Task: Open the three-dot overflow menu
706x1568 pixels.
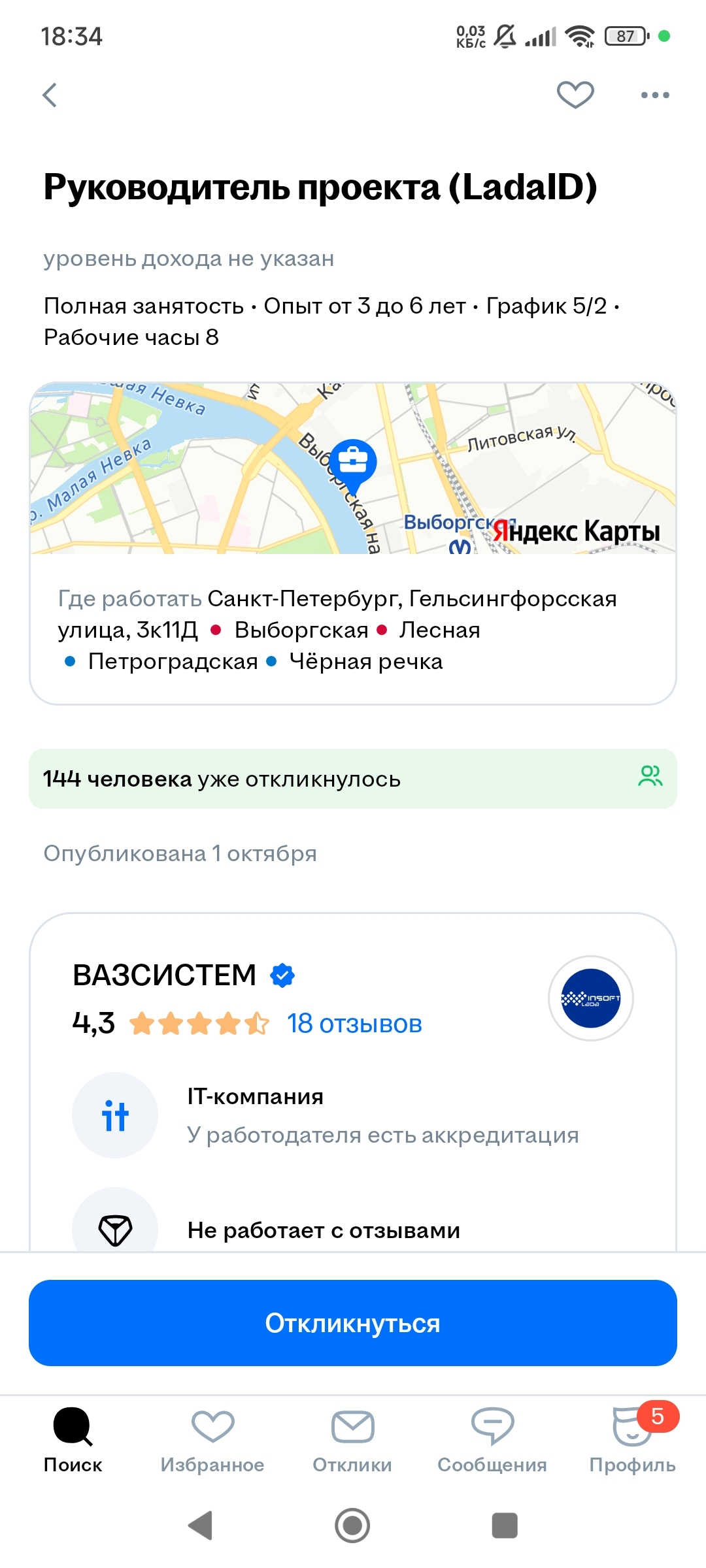Action: [x=655, y=95]
